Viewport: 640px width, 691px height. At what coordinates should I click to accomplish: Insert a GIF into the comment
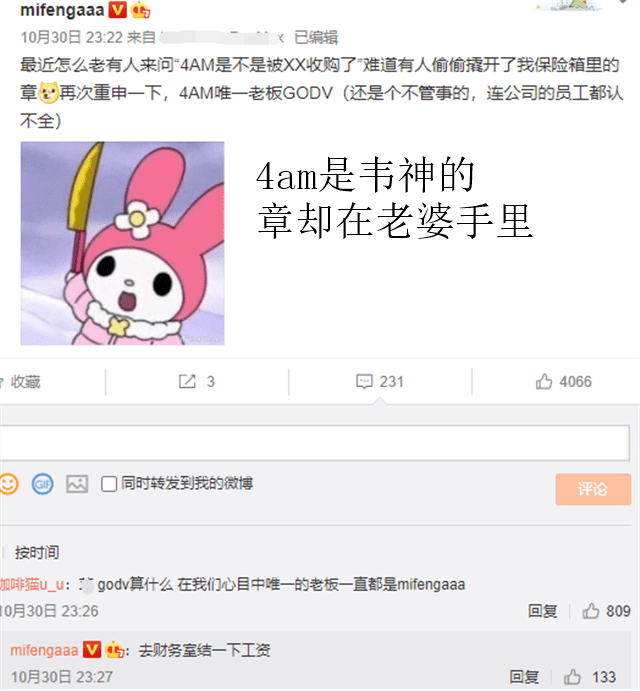[x=42, y=484]
